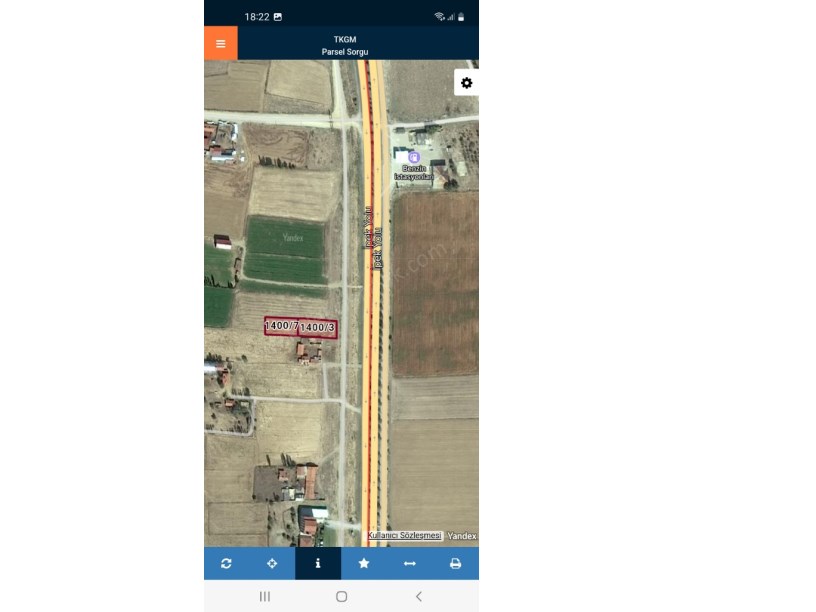
Task: Open the parcel info tab
Action: [x=318, y=564]
